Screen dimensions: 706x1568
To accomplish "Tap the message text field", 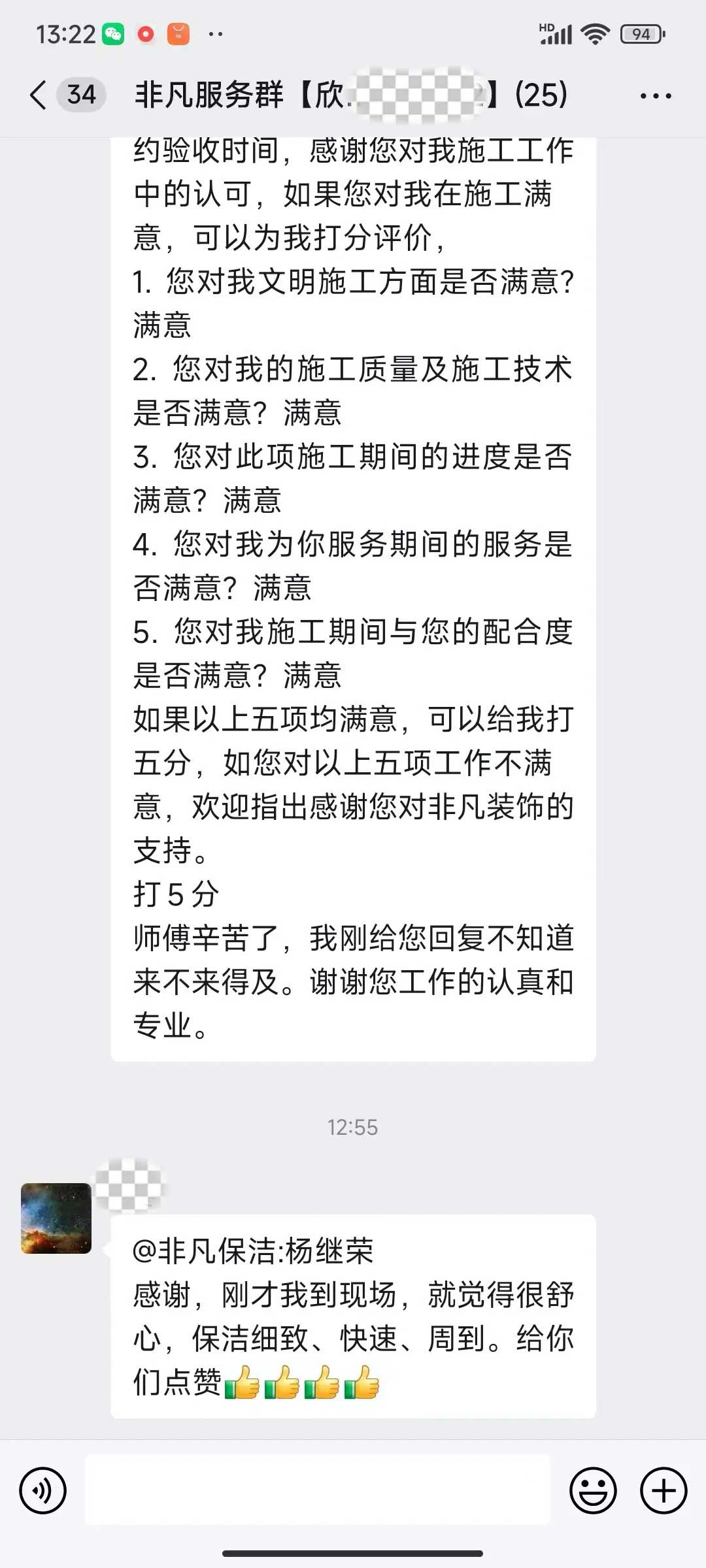I will (318, 1491).
